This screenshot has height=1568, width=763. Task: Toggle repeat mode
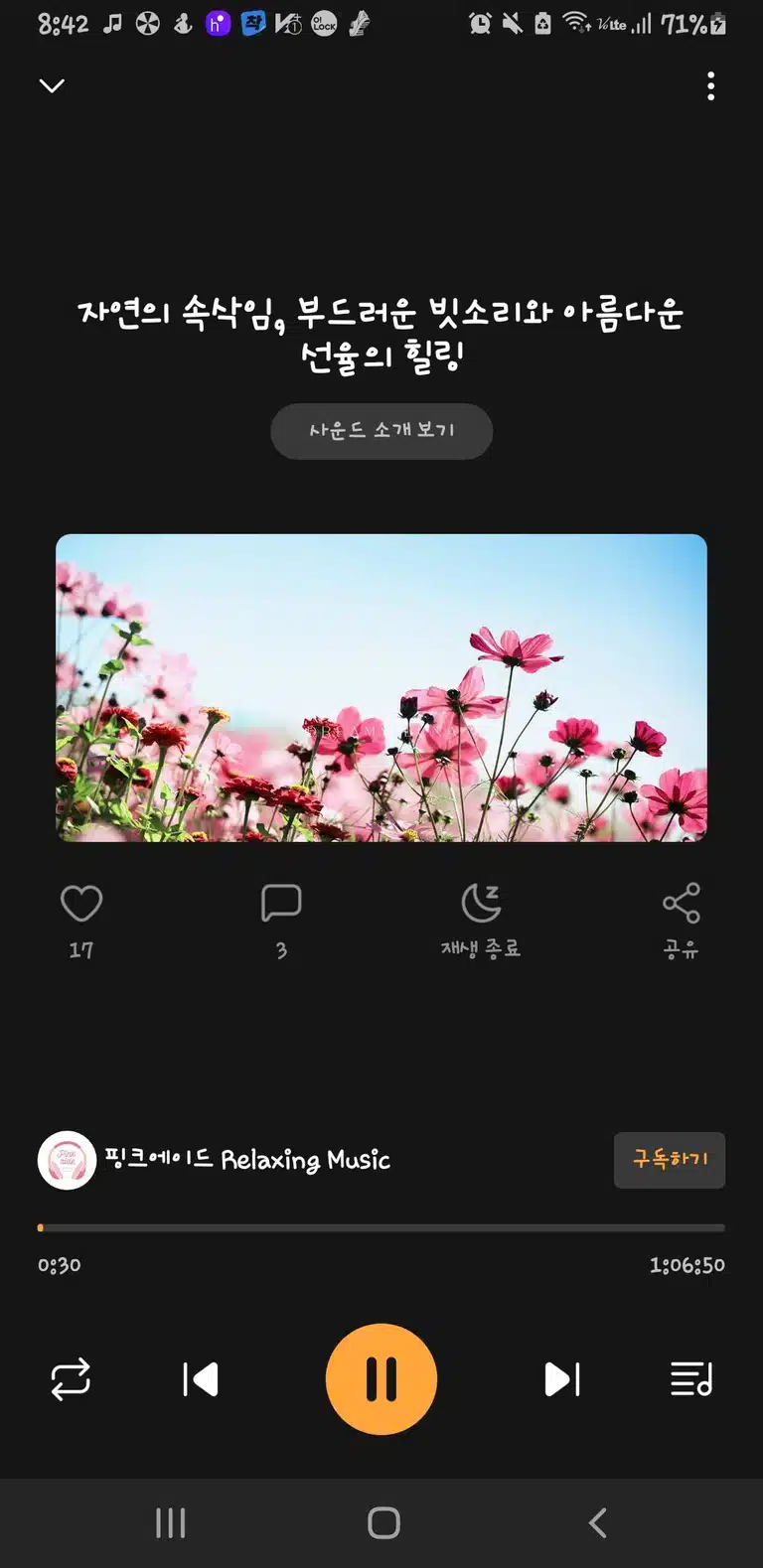tap(71, 1379)
